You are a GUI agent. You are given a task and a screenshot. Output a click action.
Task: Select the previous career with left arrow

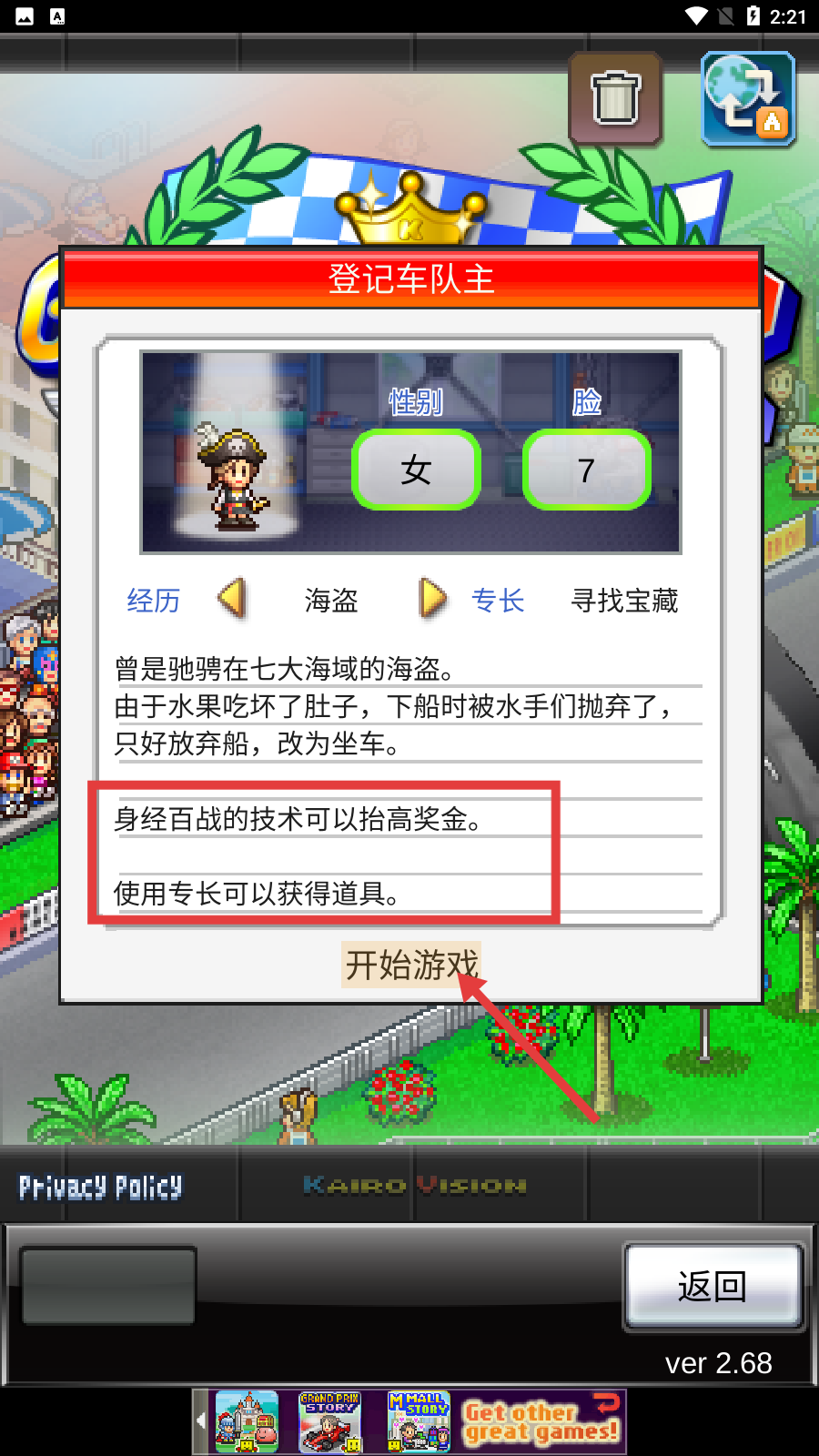click(233, 599)
